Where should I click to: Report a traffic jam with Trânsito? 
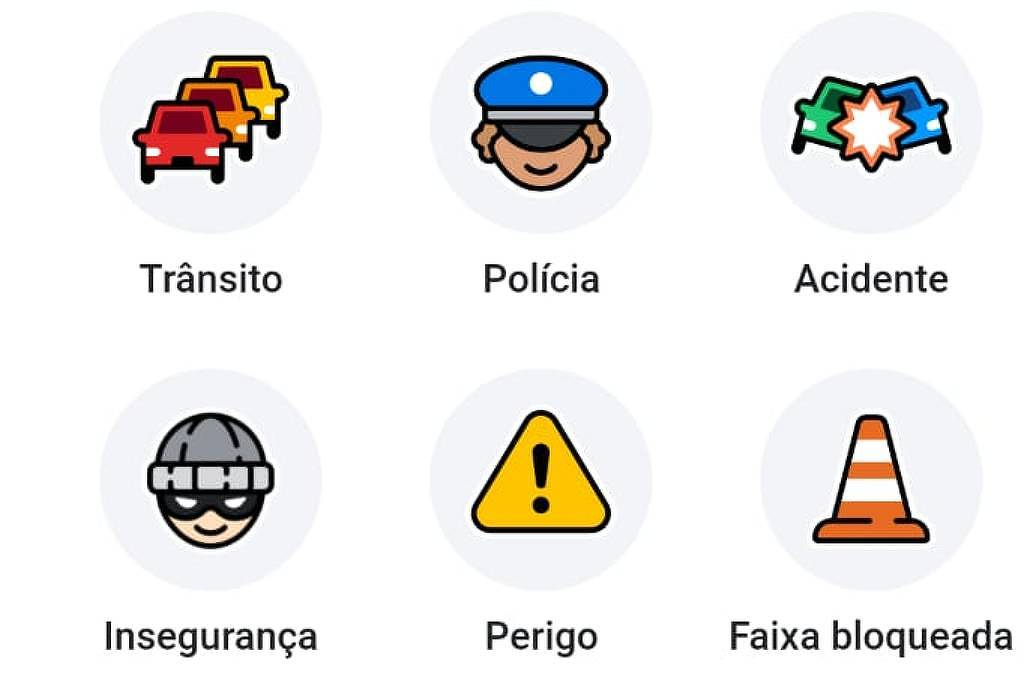click(210, 123)
